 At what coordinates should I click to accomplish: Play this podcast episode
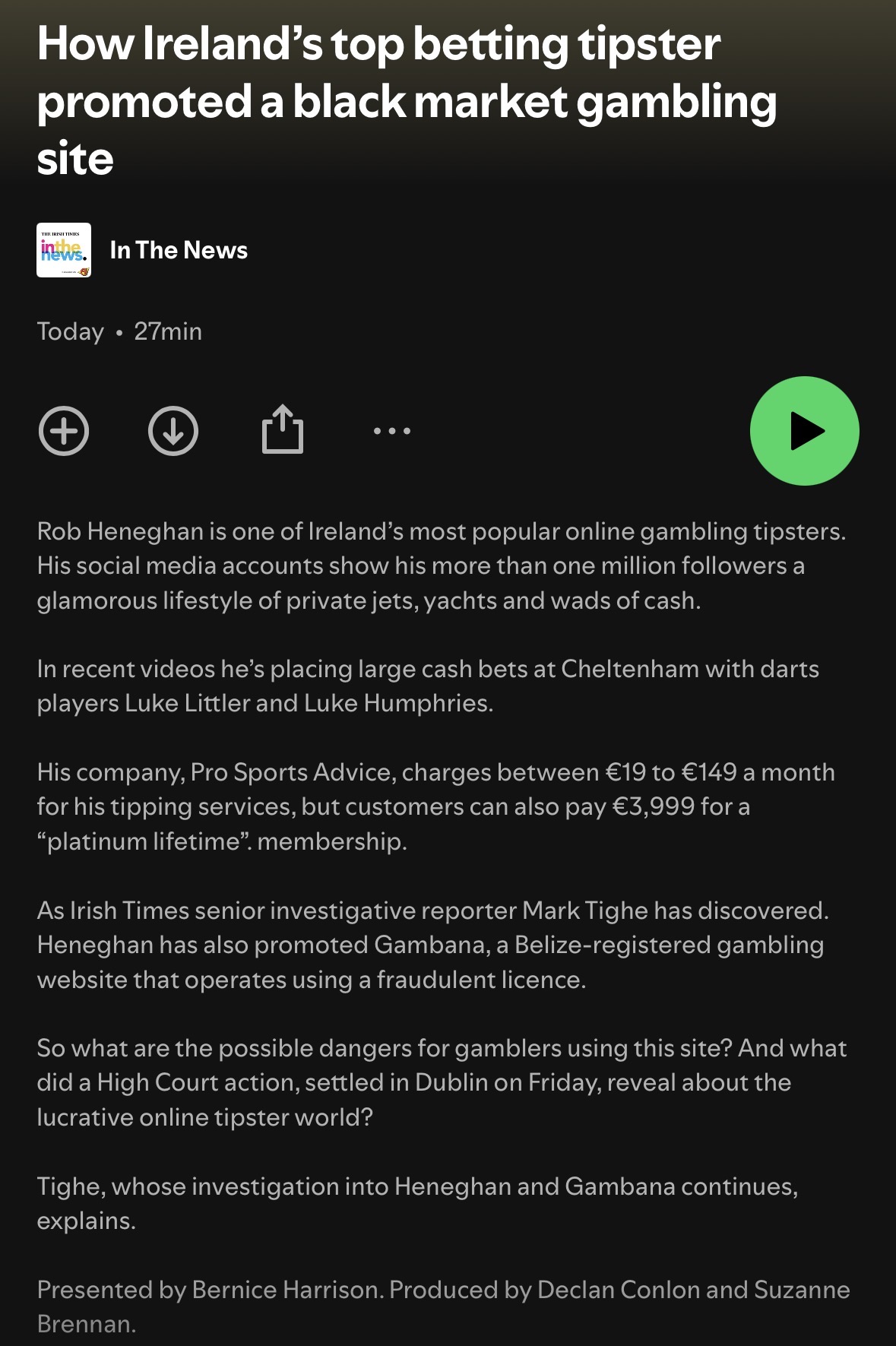pos(804,431)
